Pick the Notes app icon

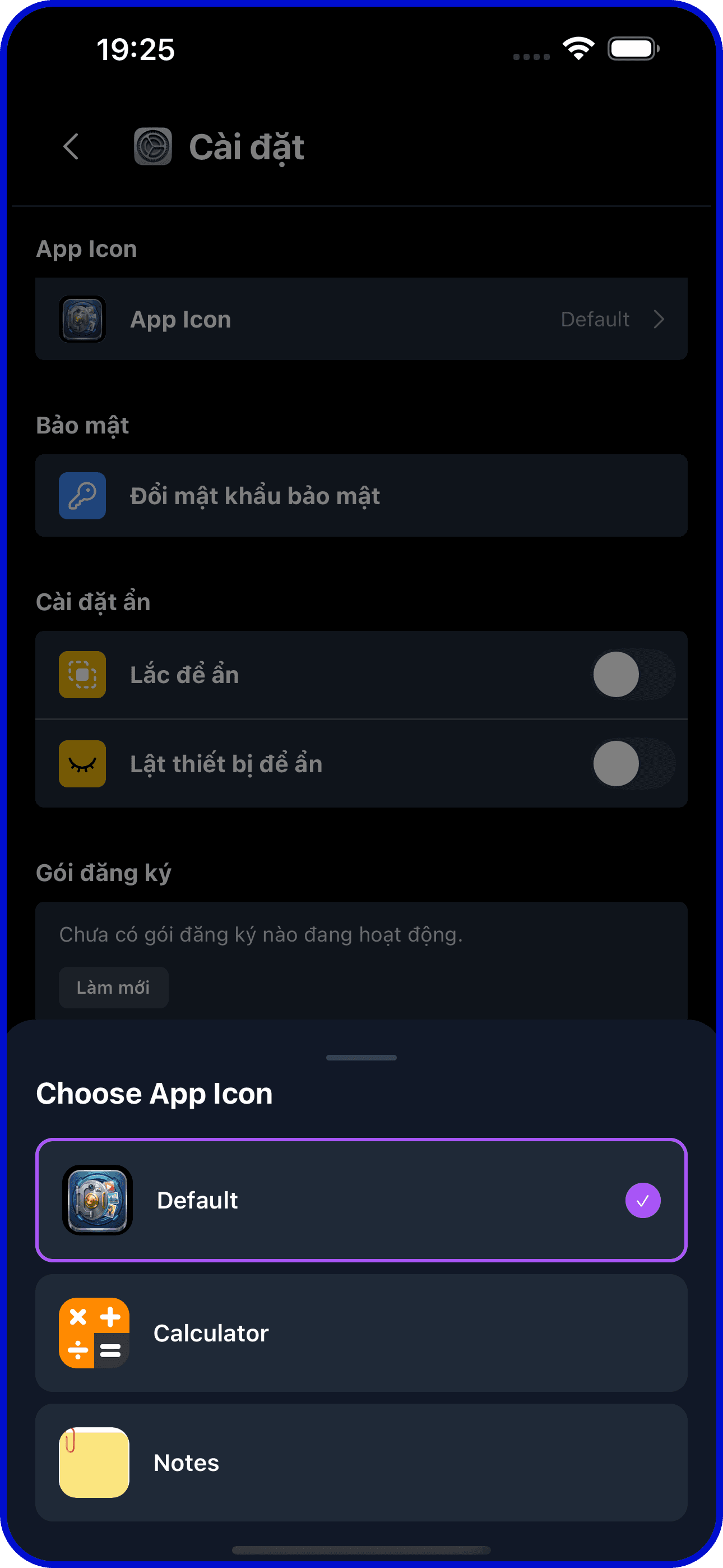[361, 1462]
